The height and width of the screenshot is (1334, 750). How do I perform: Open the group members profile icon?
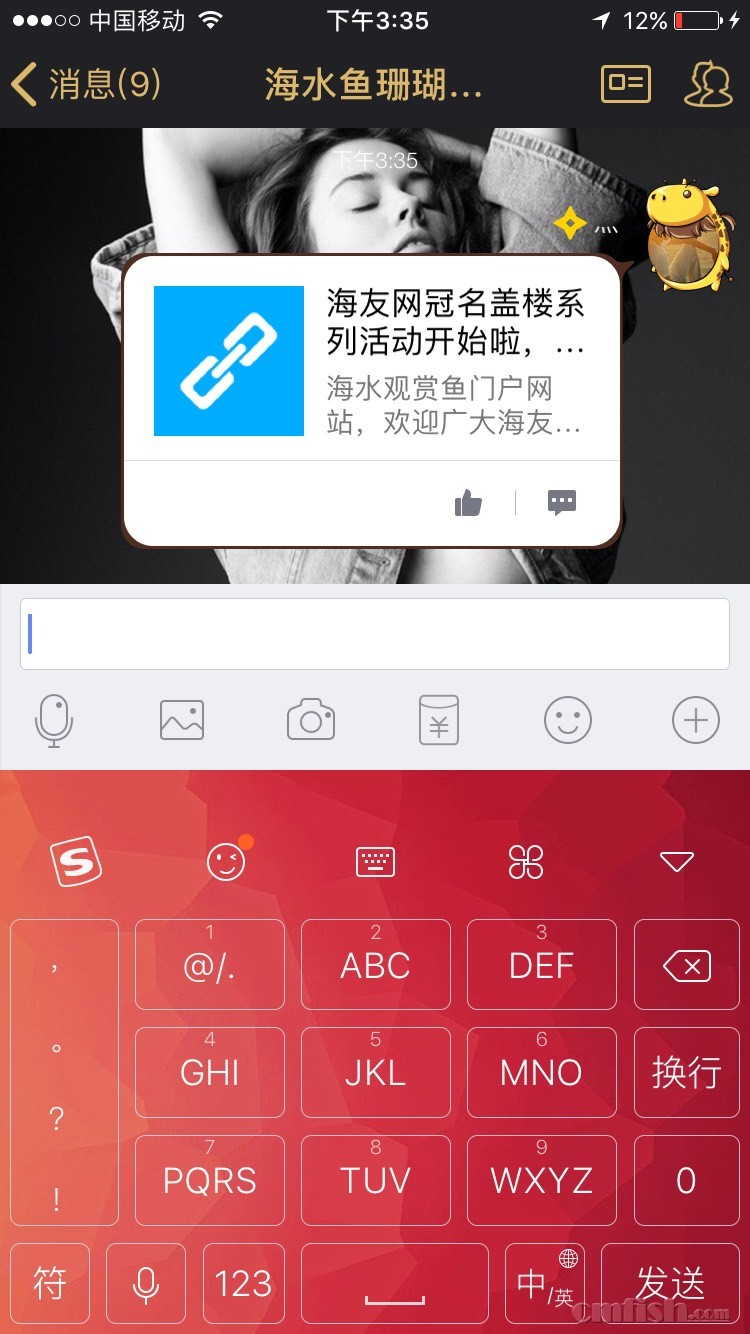click(708, 84)
